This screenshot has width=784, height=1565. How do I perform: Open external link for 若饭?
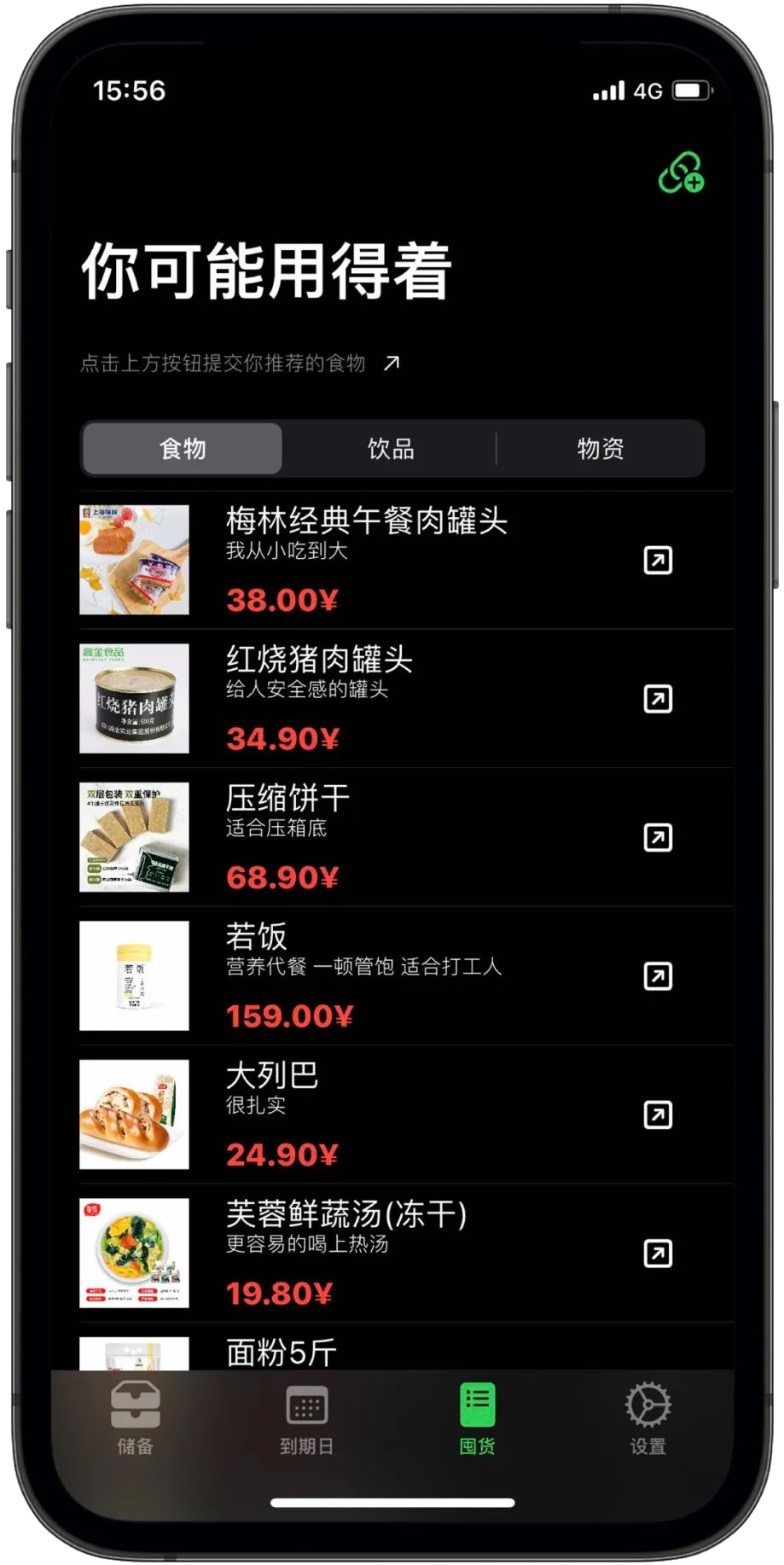coord(657,976)
